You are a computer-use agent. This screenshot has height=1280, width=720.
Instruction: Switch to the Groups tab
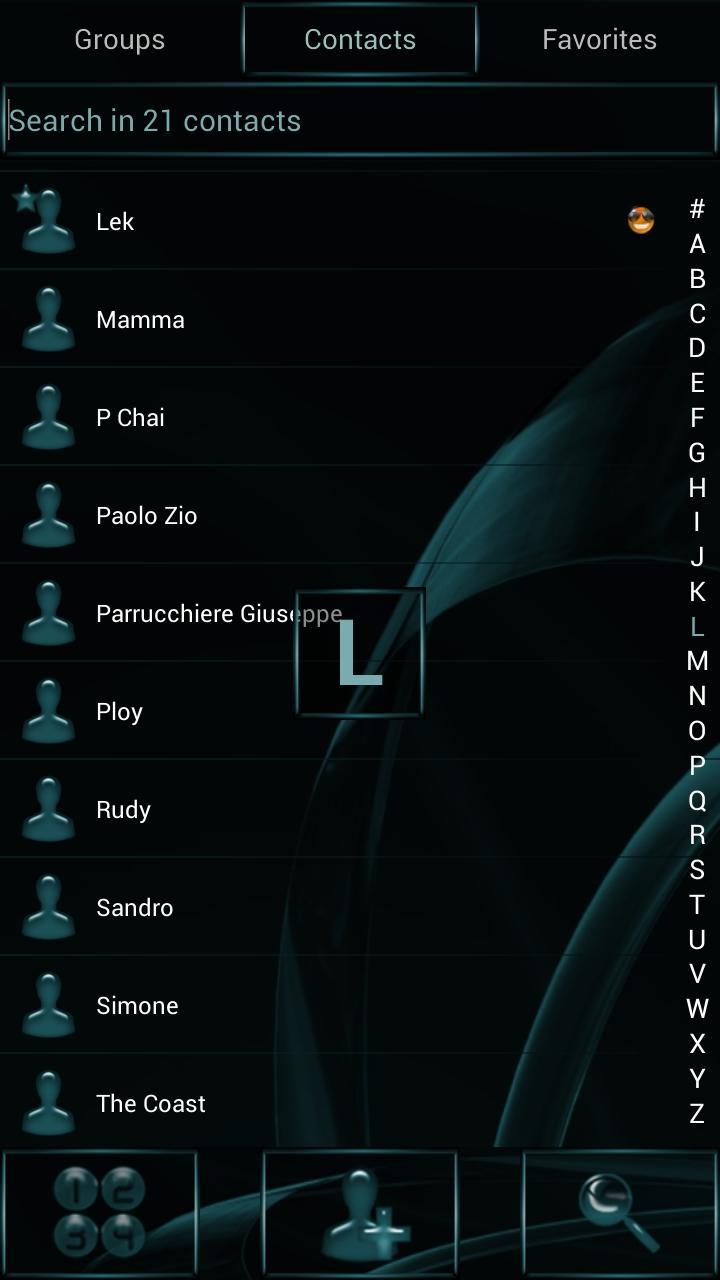[x=119, y=40]
